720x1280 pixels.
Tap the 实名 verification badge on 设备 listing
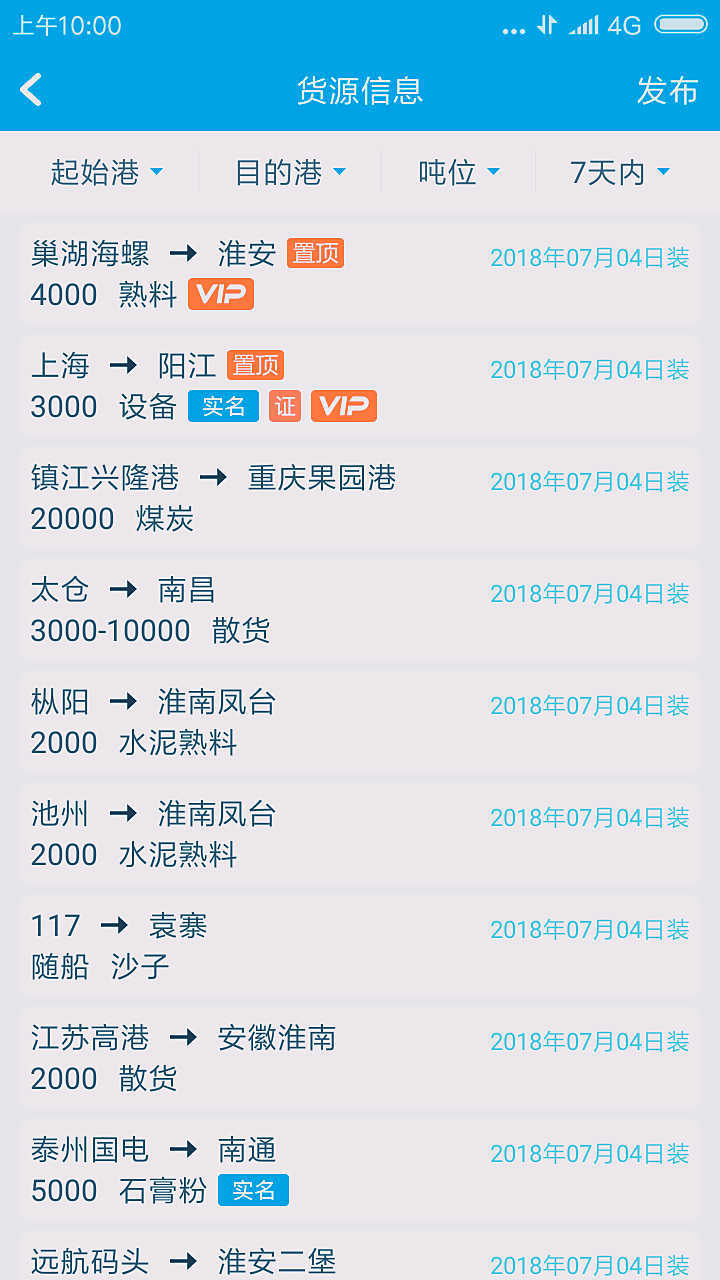click(x=223, y=406)
